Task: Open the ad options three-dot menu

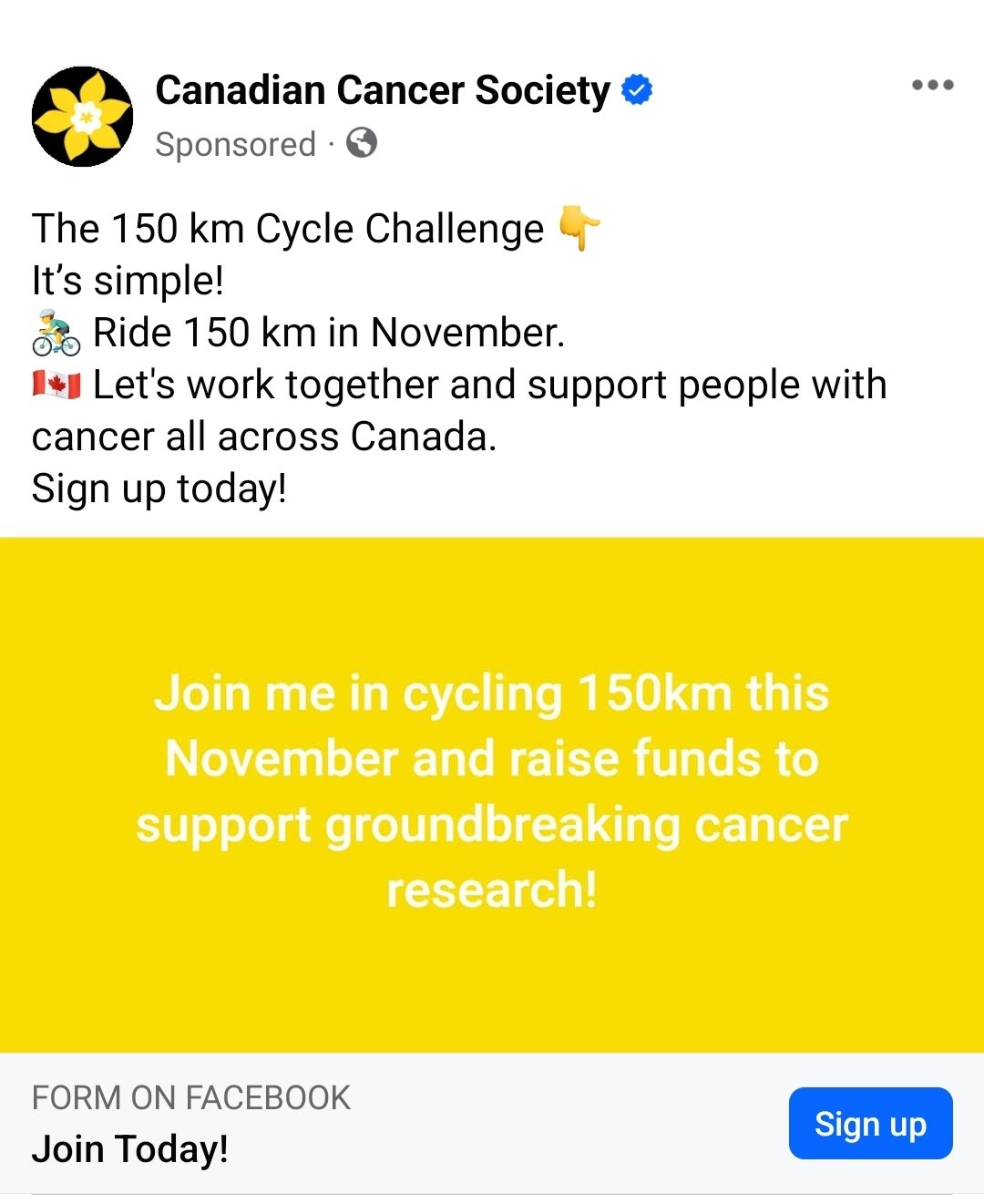Action: click(x=932, y=85)
